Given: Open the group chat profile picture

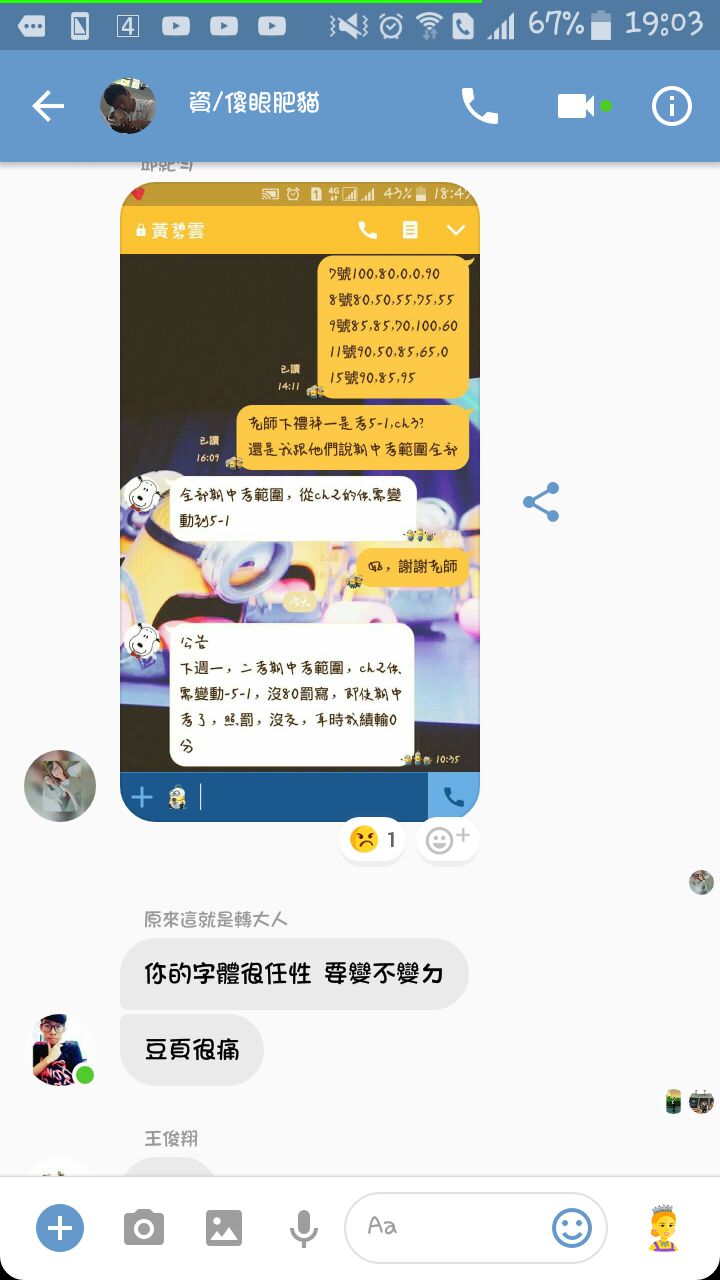Looking at the screenshot, I should click(128, 106).
